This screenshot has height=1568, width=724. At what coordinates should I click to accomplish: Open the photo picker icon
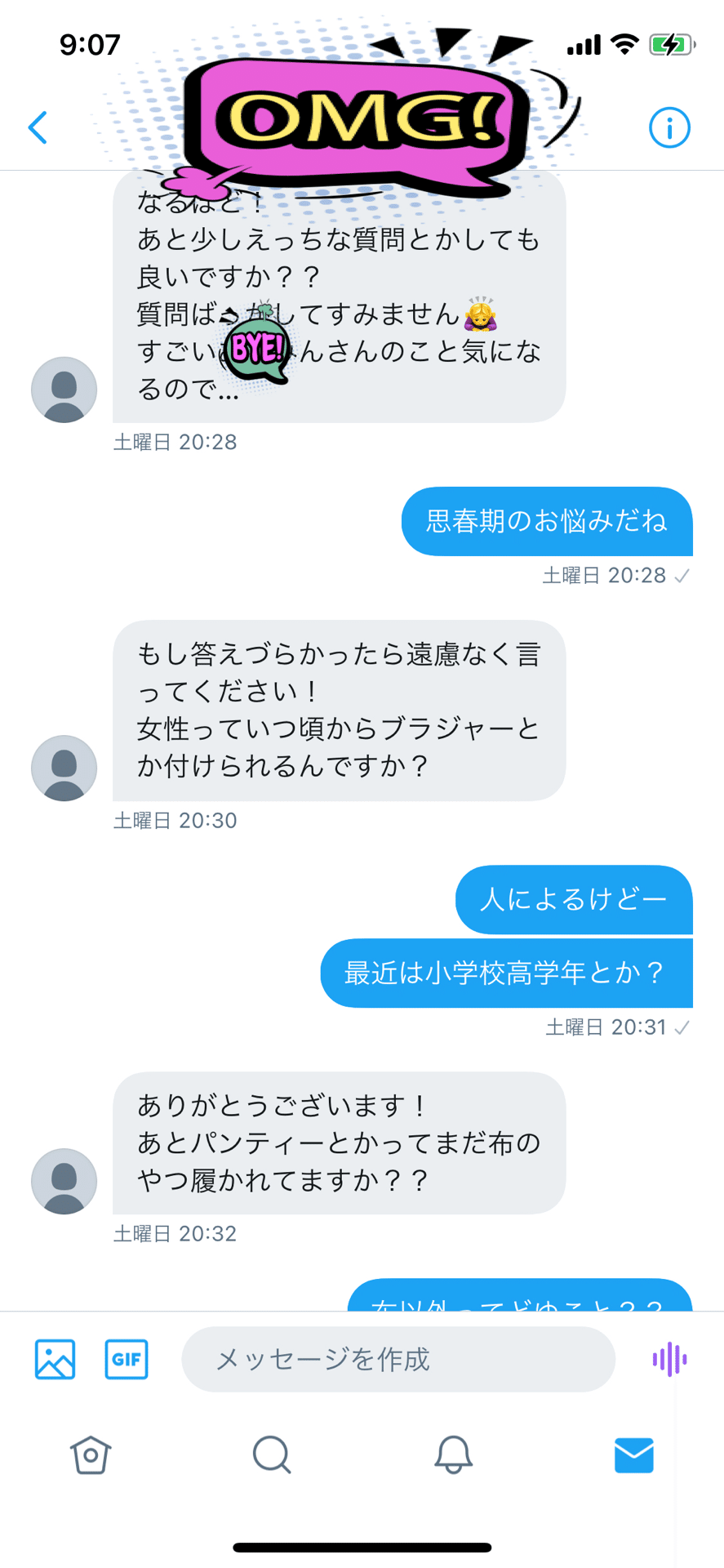[x=54, y=1358]
